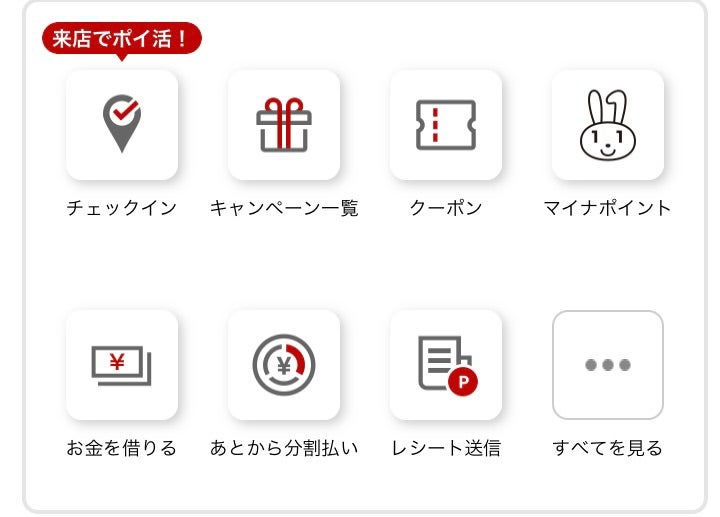The image size is (720, 517).
Task: Open マイナポイント with the rabbit icon
Action: pyautogui.click(x=607, y=125)
